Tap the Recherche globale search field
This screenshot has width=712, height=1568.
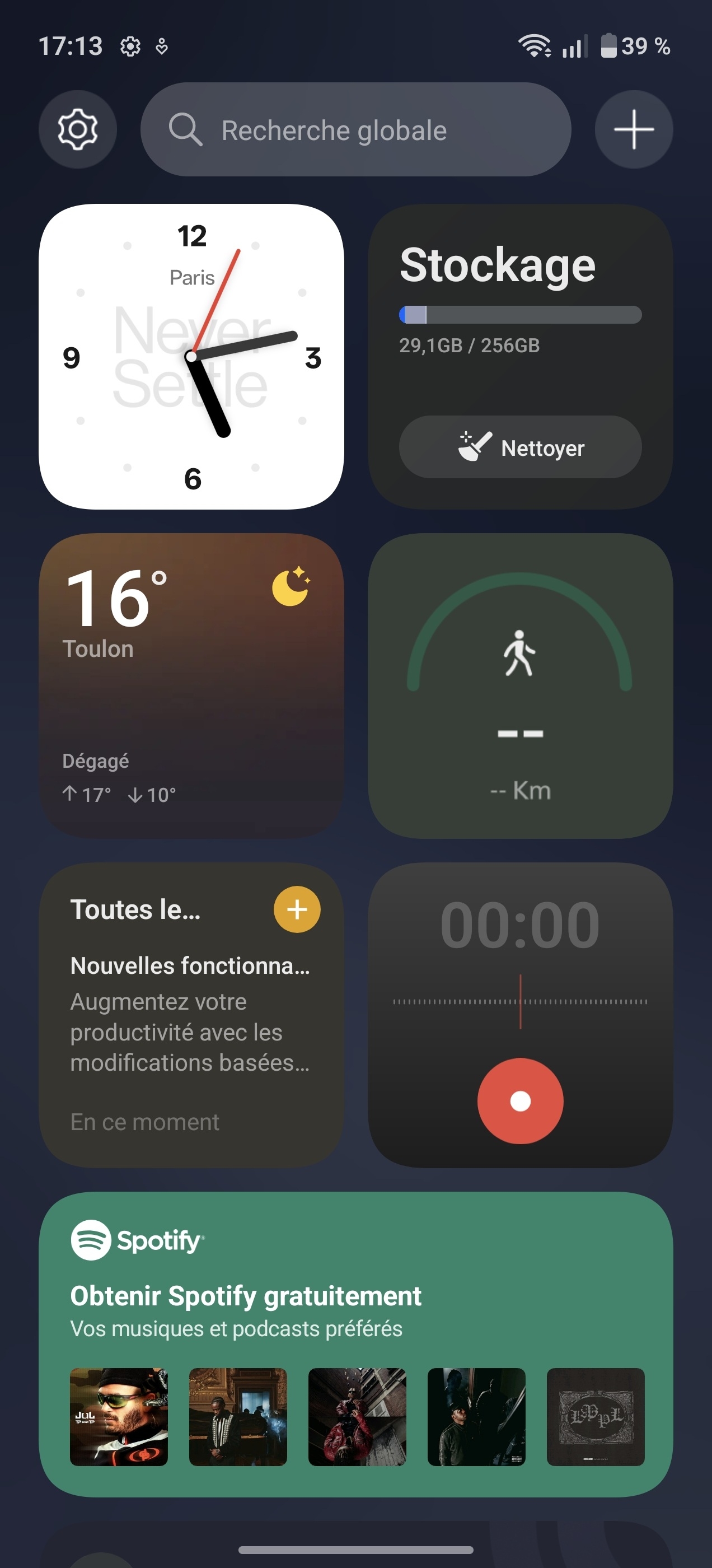pos(355,130)
